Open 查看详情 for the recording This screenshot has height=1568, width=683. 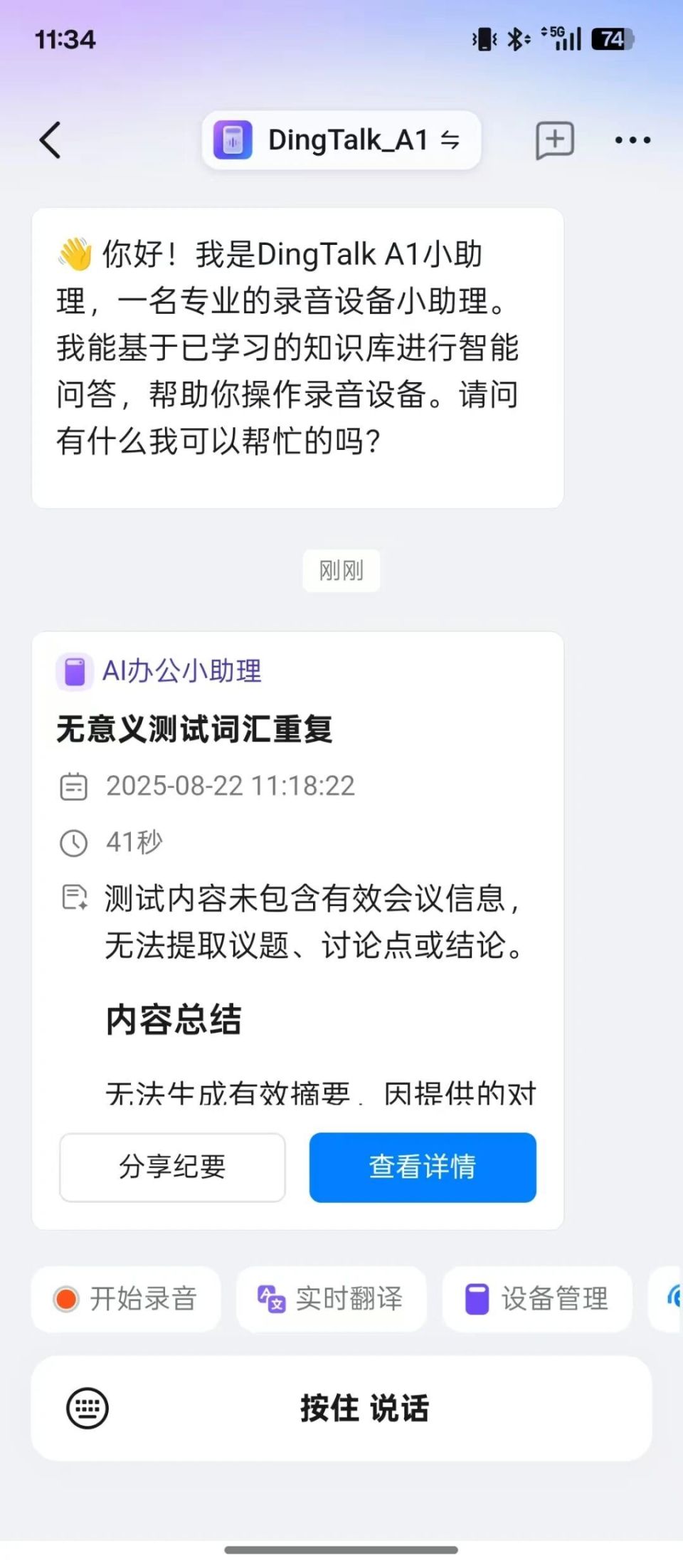423,1167
